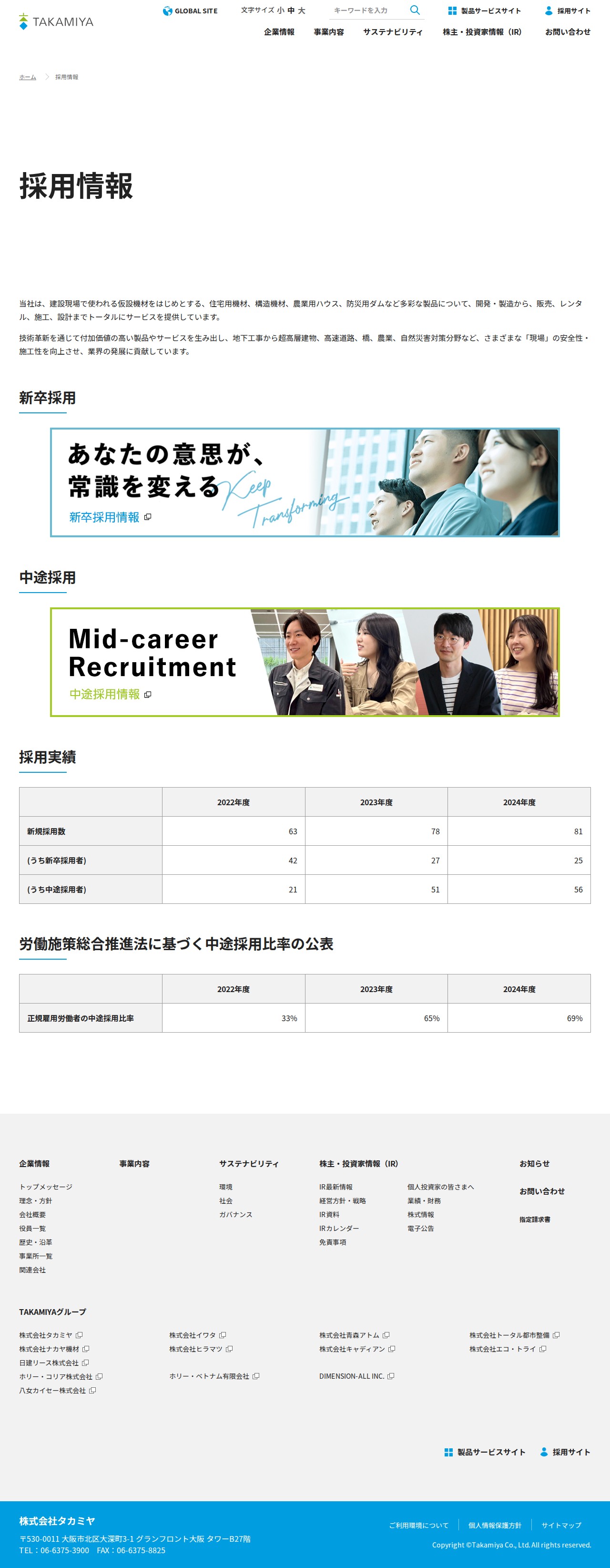Open IRカレンダー in the footer
This screenshot has height=1568, width=610.
pos(339,1229)
